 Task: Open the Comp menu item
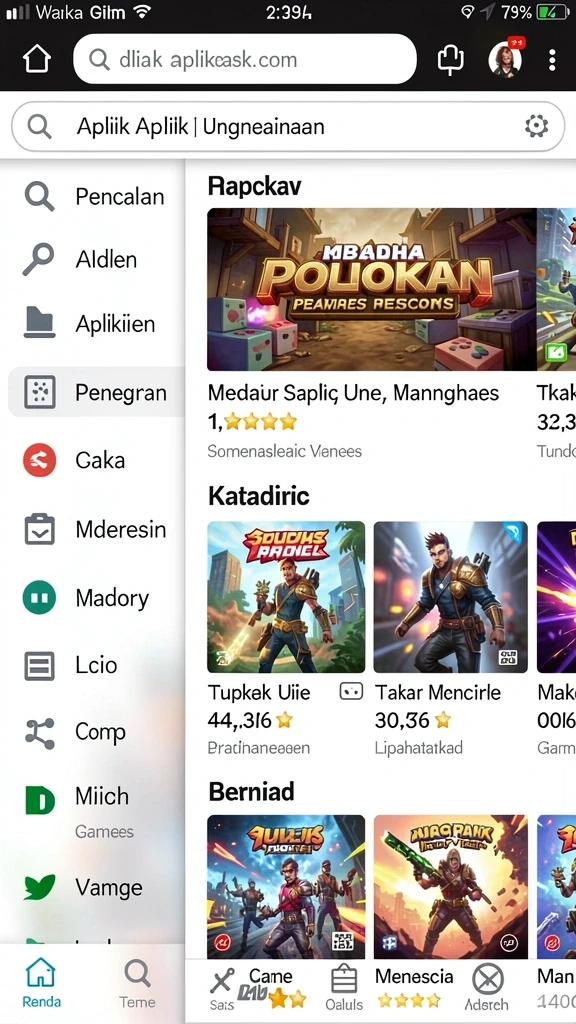coord(93,732)
